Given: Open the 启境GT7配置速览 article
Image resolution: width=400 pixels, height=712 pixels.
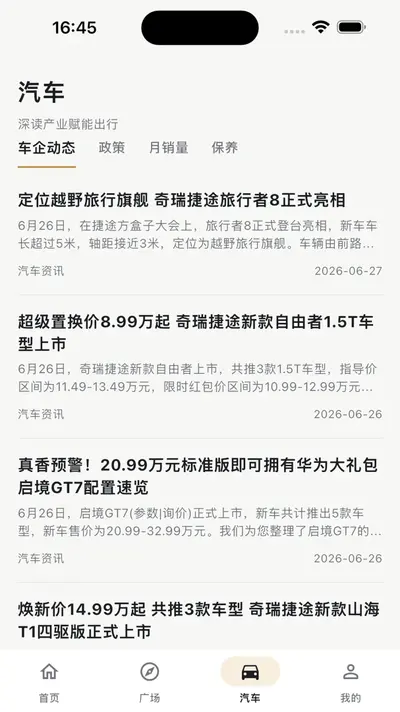Looking at the screenshot, I should point(200,511).
